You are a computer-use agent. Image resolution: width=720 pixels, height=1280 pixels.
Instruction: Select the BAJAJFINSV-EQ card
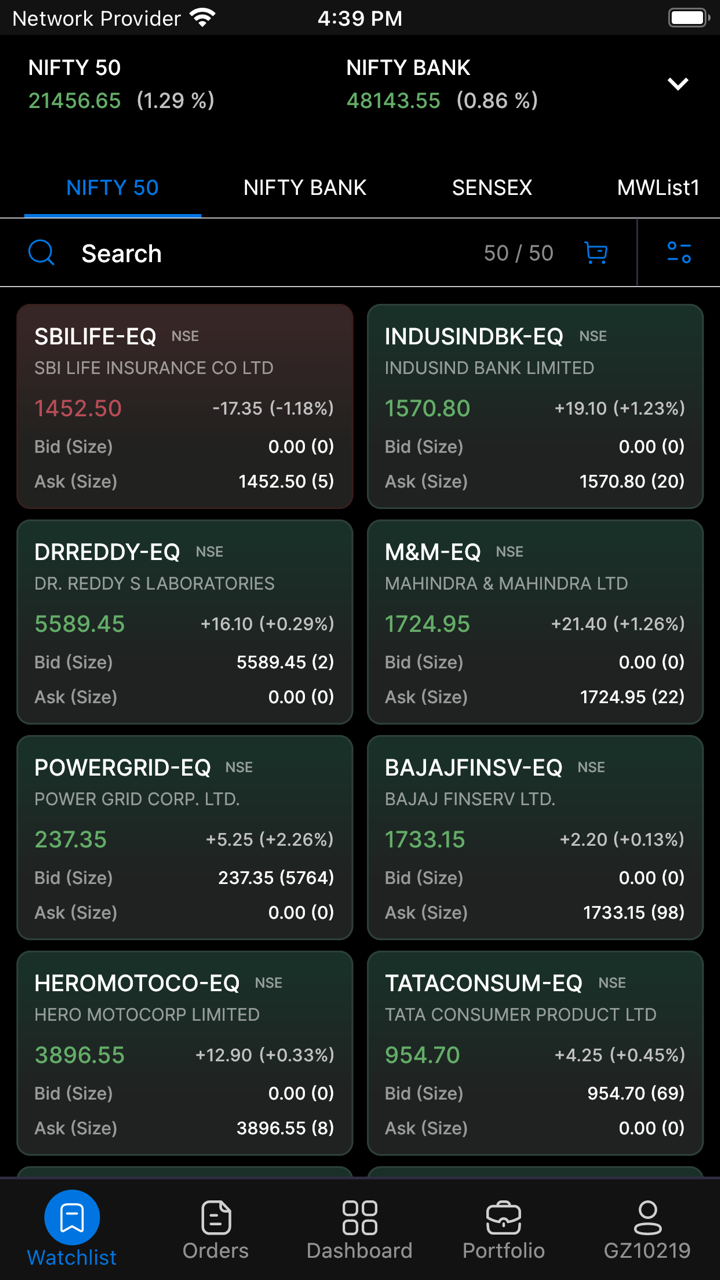click(535, 838)
